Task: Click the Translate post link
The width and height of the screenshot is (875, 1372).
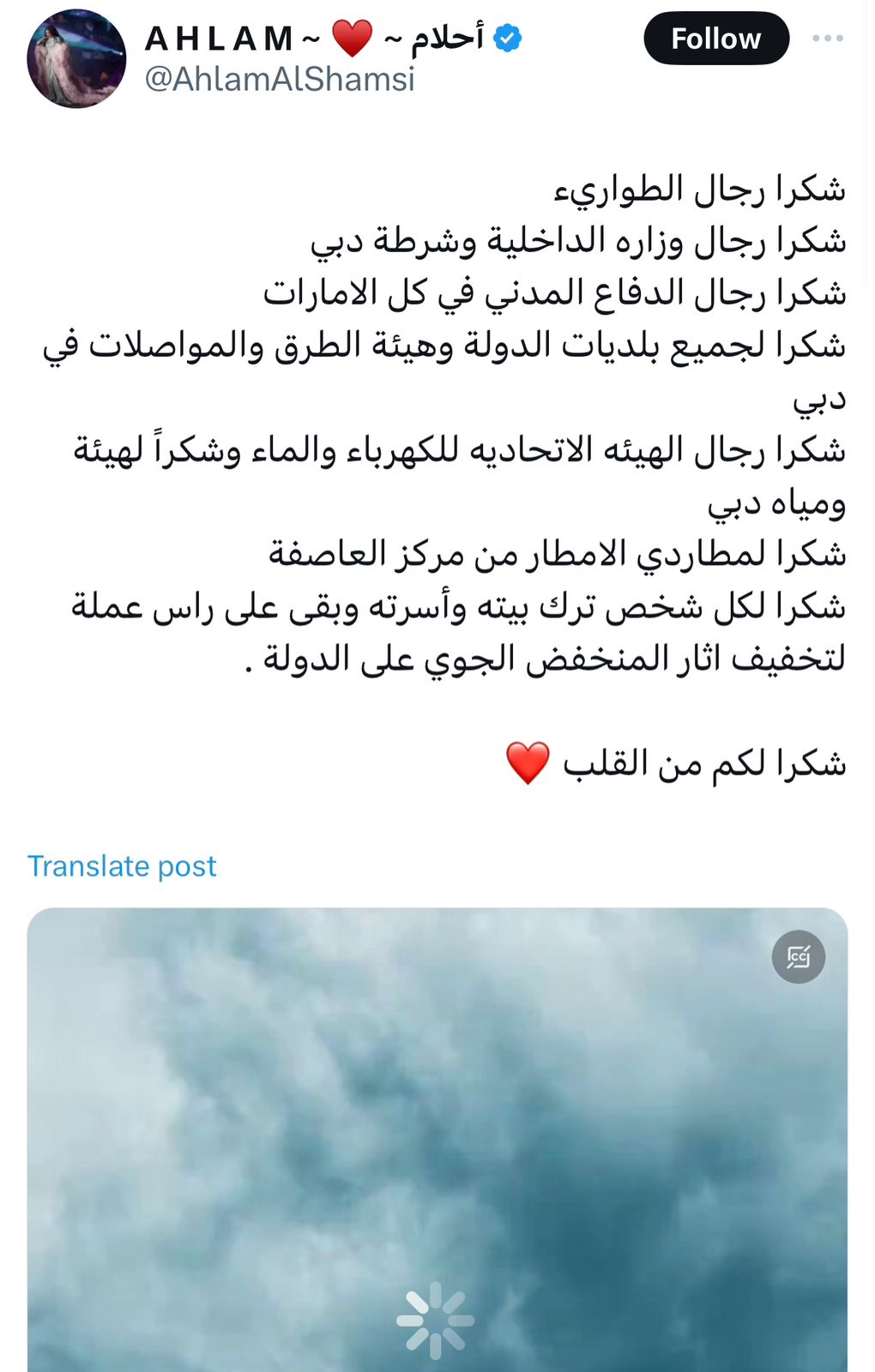Action: (x=123, y=866)
